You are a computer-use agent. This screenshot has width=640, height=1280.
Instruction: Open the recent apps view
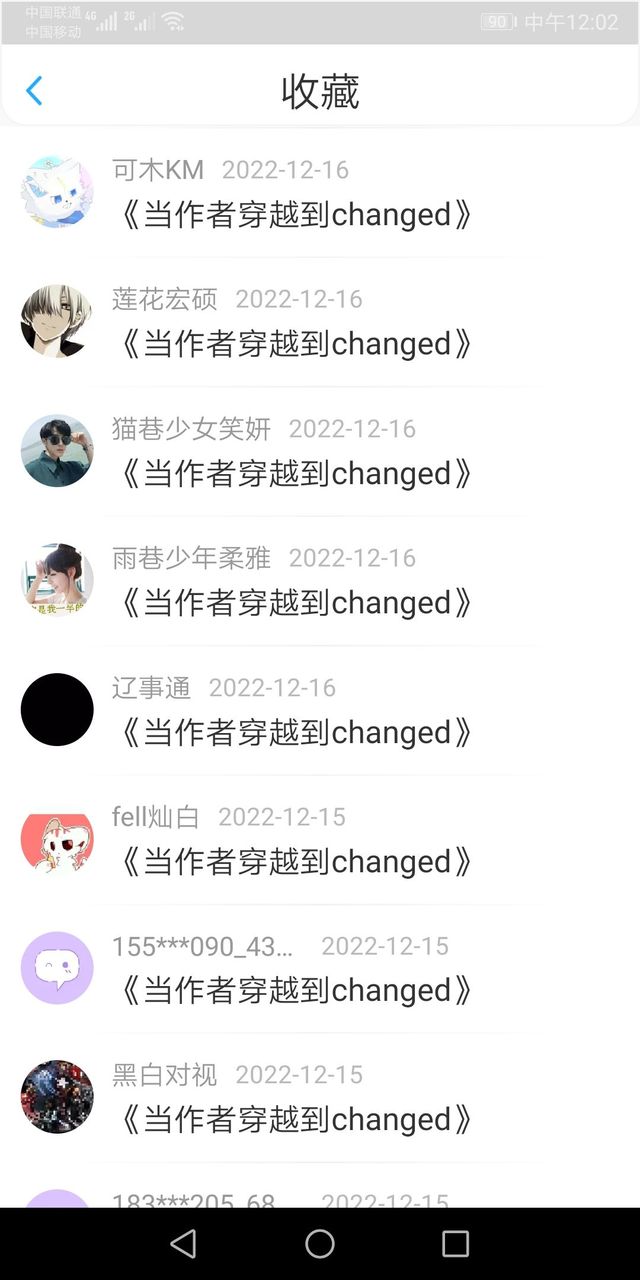click(x=455, y=1243)
